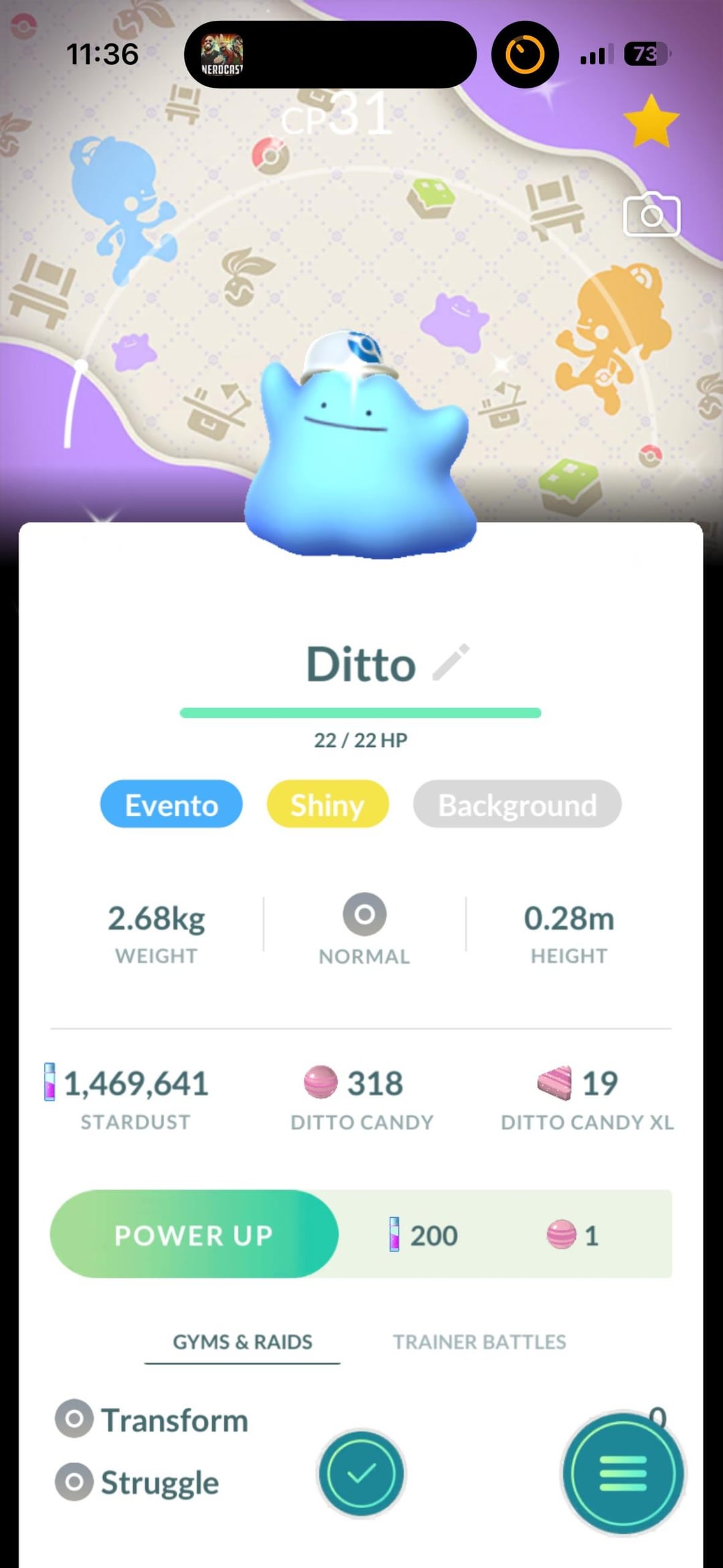Open the Pokémon options menu button
The image size is (723, 1568).
(623, 1473)
